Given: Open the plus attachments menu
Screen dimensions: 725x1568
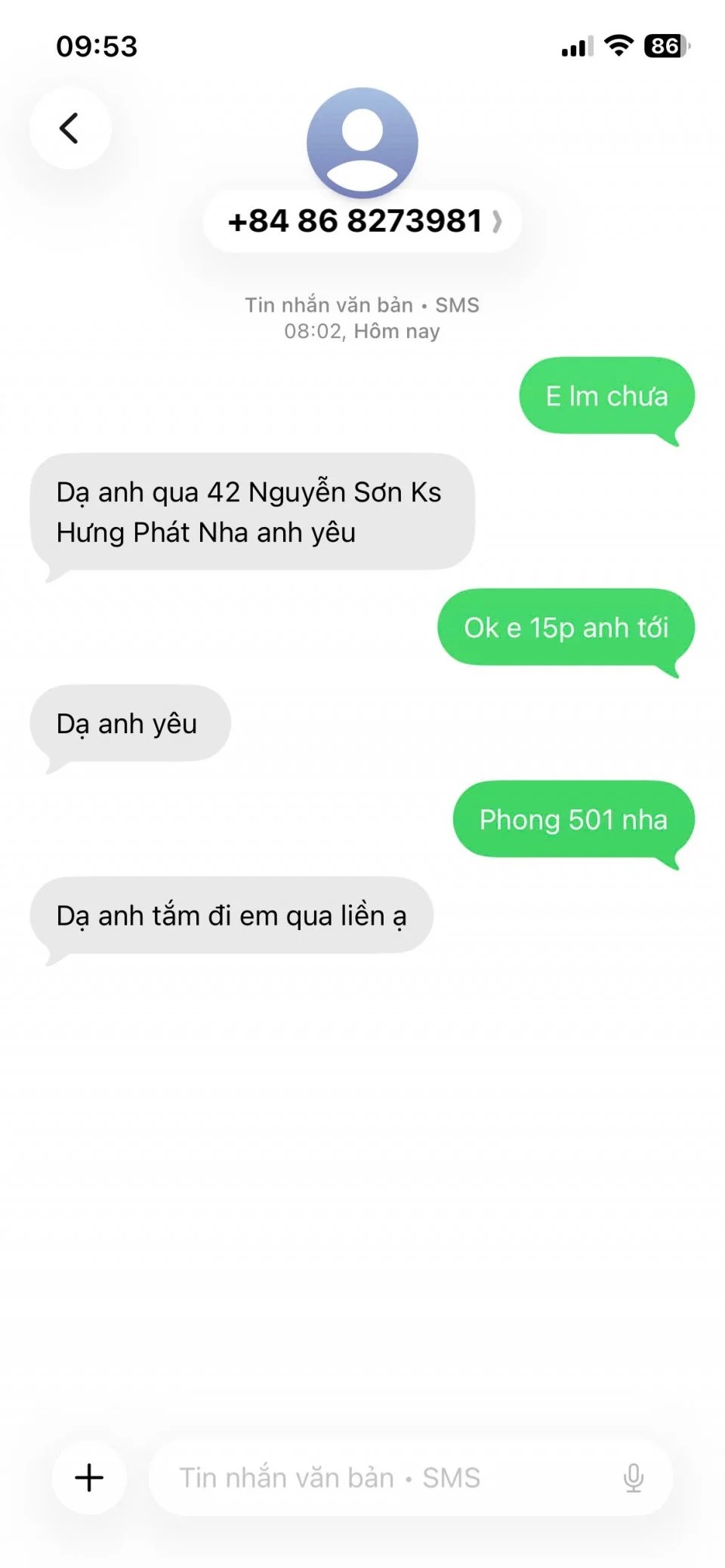Looking at the screenshot, I should tap(89, 1477).
